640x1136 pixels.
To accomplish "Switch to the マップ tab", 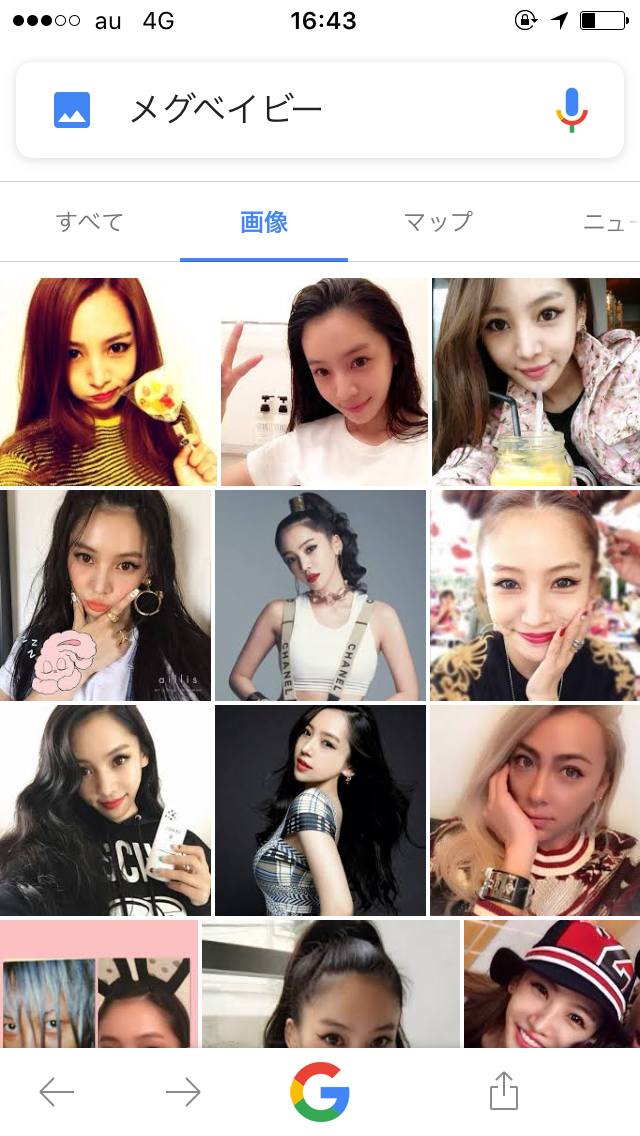I will point(438,222).
